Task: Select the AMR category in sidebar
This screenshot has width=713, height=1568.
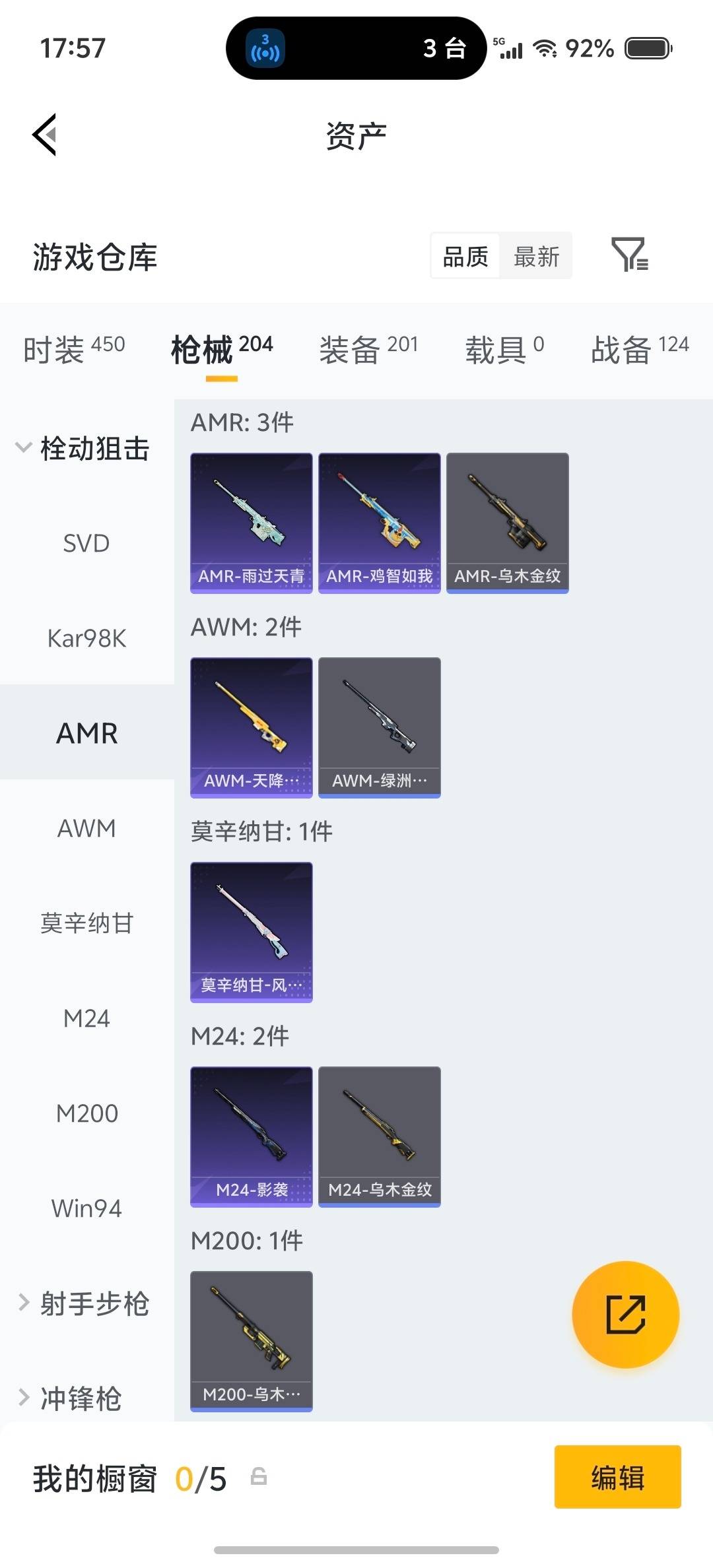Action: [x=87, y=733]
